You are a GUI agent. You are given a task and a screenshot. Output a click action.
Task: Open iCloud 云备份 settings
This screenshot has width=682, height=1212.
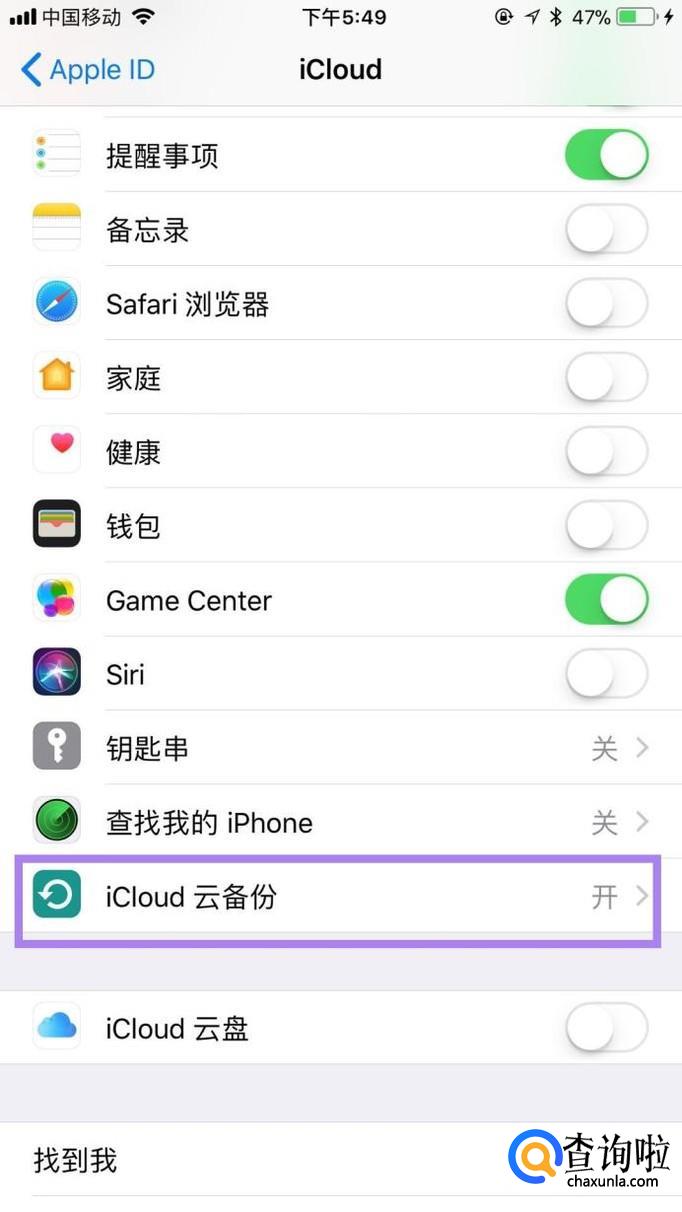click(340, 897)
